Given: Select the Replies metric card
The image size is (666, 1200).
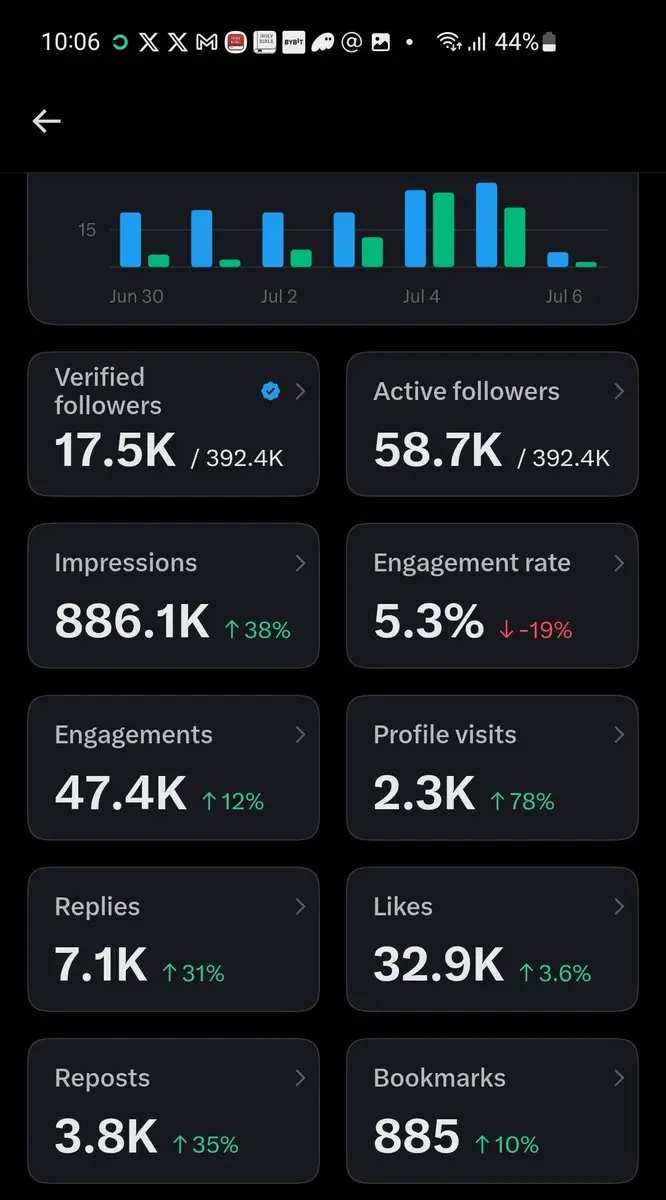Looking at the screenshot, I should tap(174, 940).
